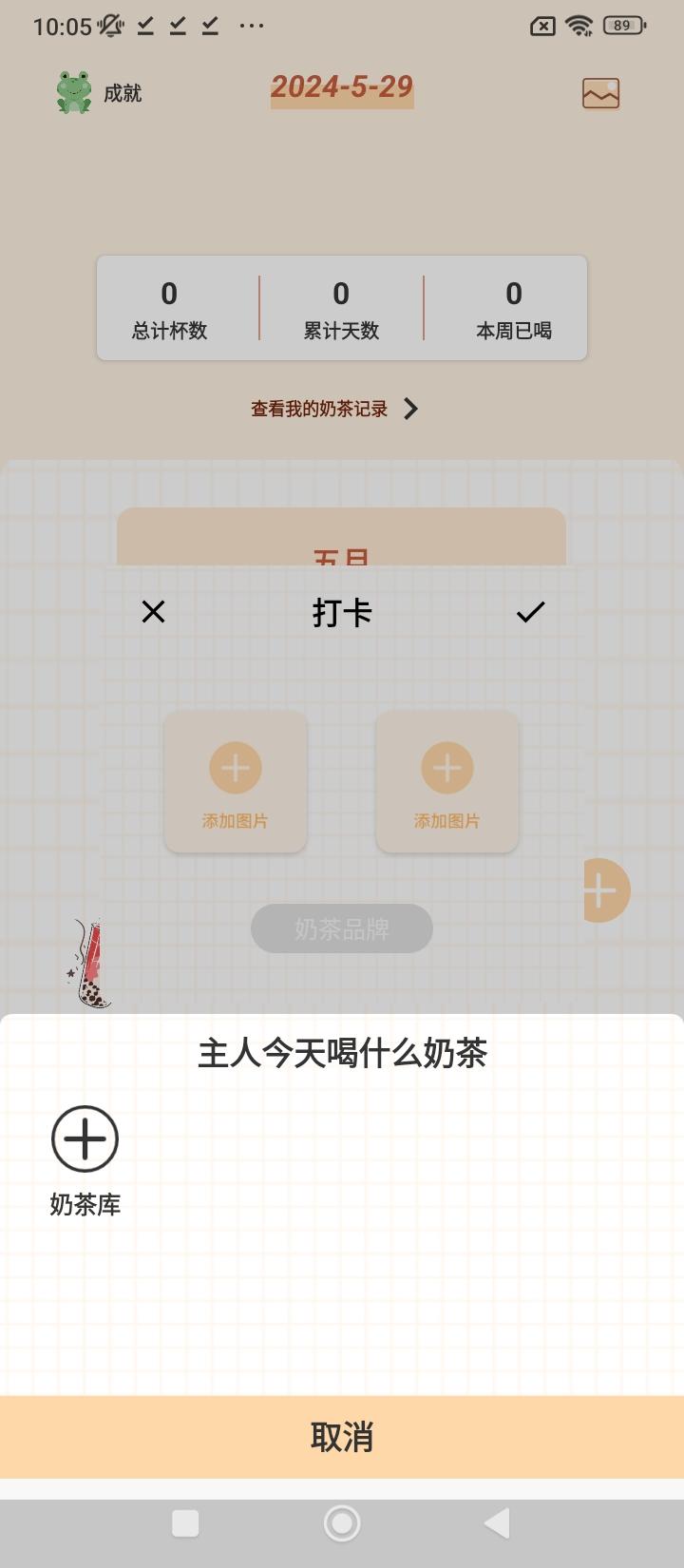Tap the floating plus button on the right edge

coord(605,890)
